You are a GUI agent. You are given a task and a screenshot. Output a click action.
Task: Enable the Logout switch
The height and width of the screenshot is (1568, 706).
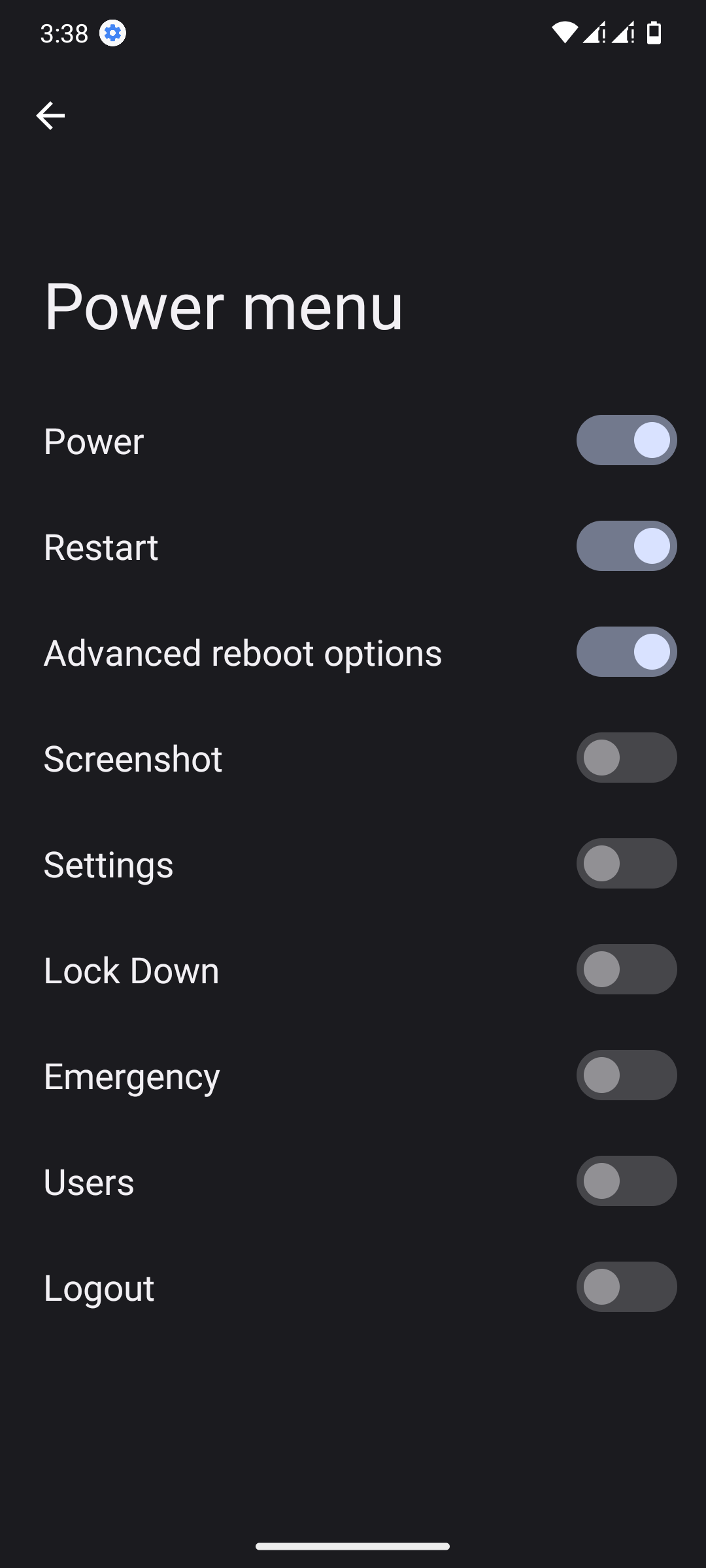pos(626,1287)
